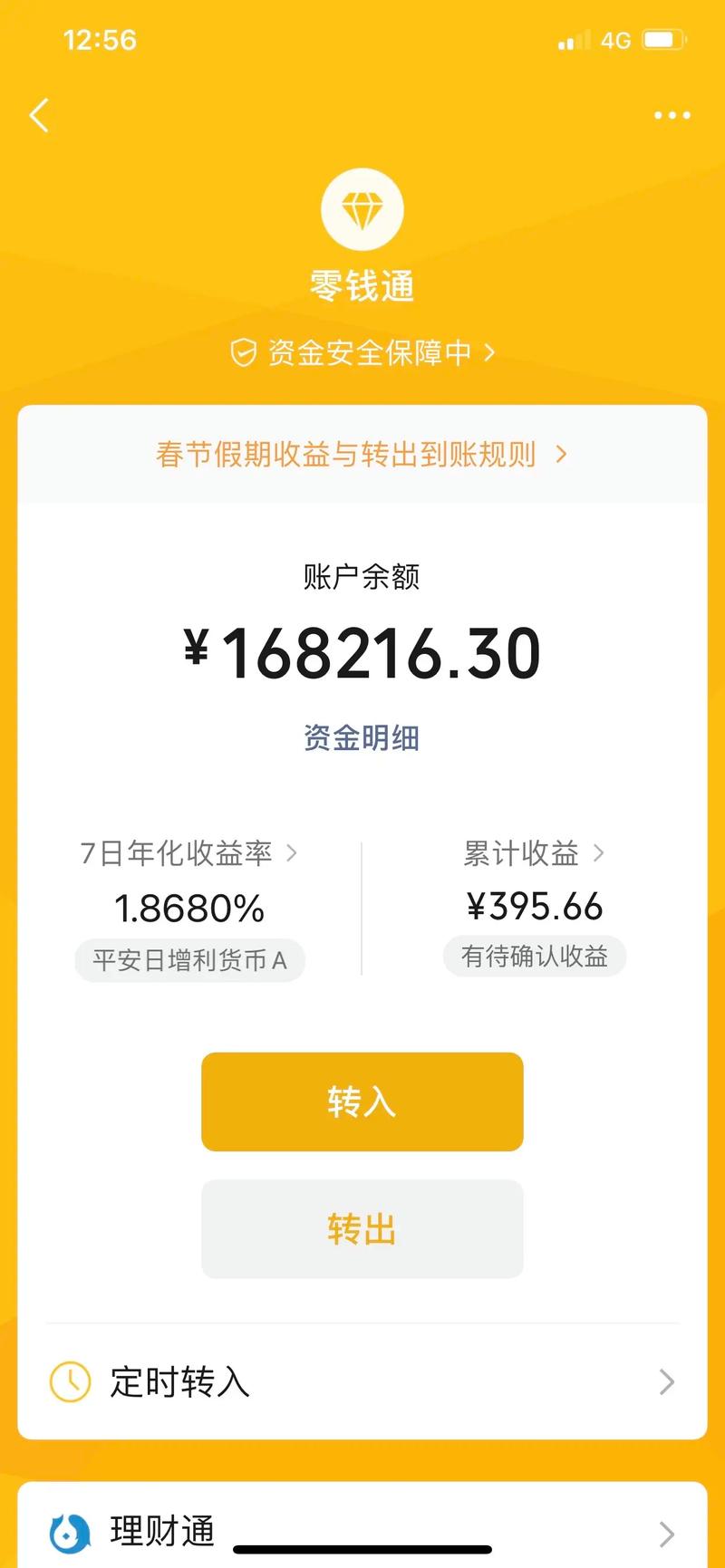Tap the yellow 转入 button
The image size is (725, 1568).
pyautogui.click(x=362, y=1101)
